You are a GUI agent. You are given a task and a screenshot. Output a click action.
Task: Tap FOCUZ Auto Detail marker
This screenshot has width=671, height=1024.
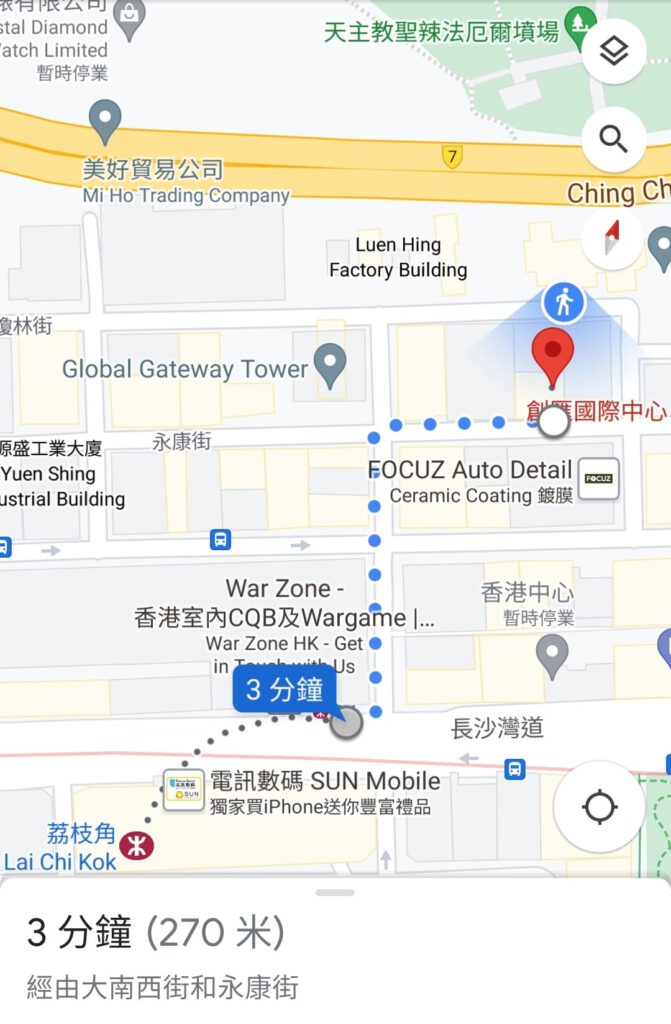click(600, 479)
